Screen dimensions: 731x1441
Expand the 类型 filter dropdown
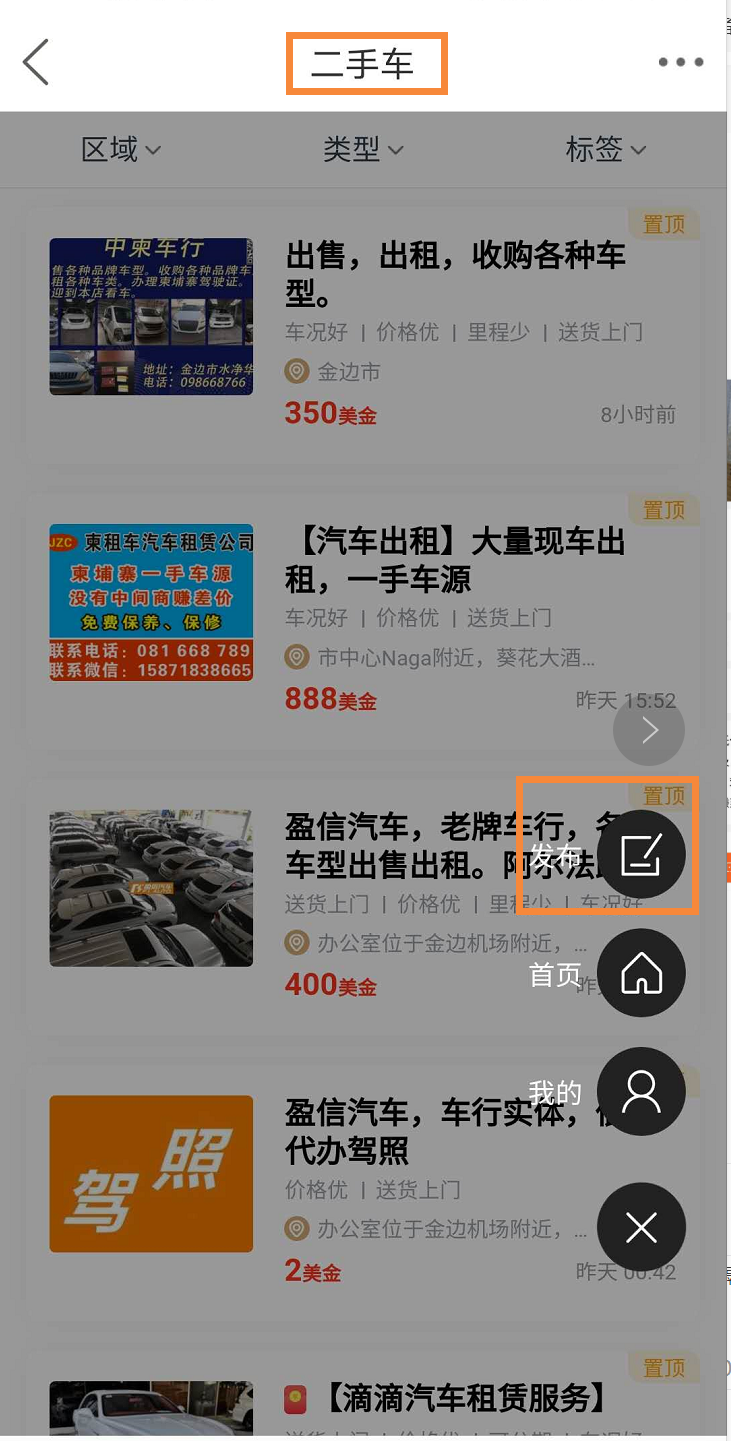click(363, 150)
